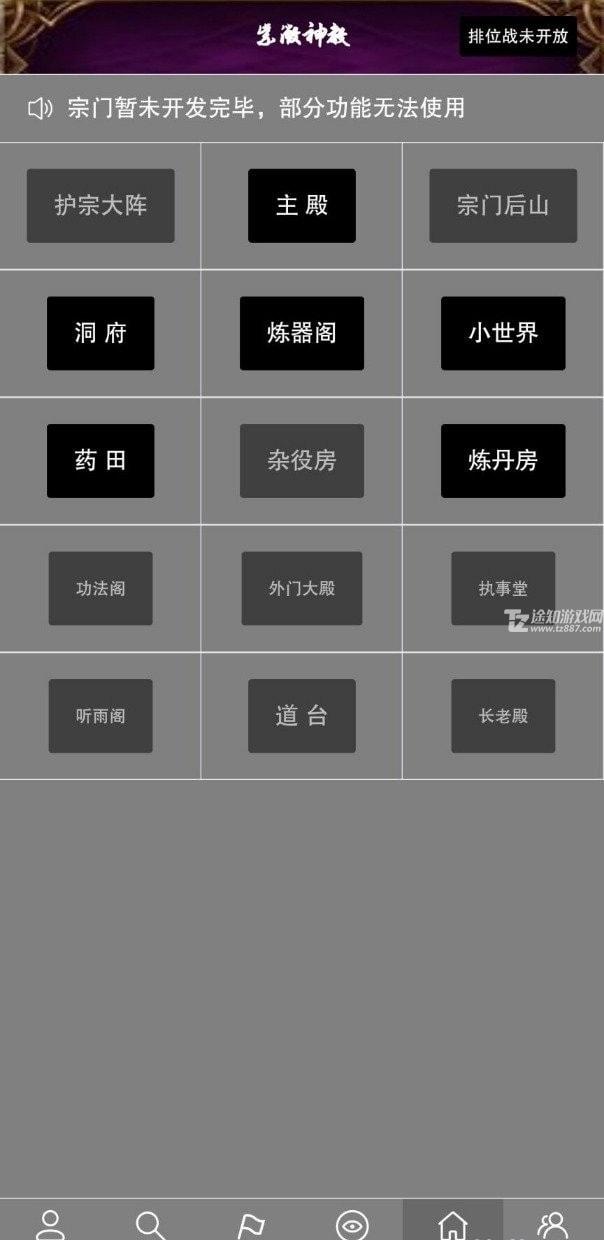Tap 护宗大阵 button
The height and width of the screenshot is (1240, 604).
click(100, 206)
